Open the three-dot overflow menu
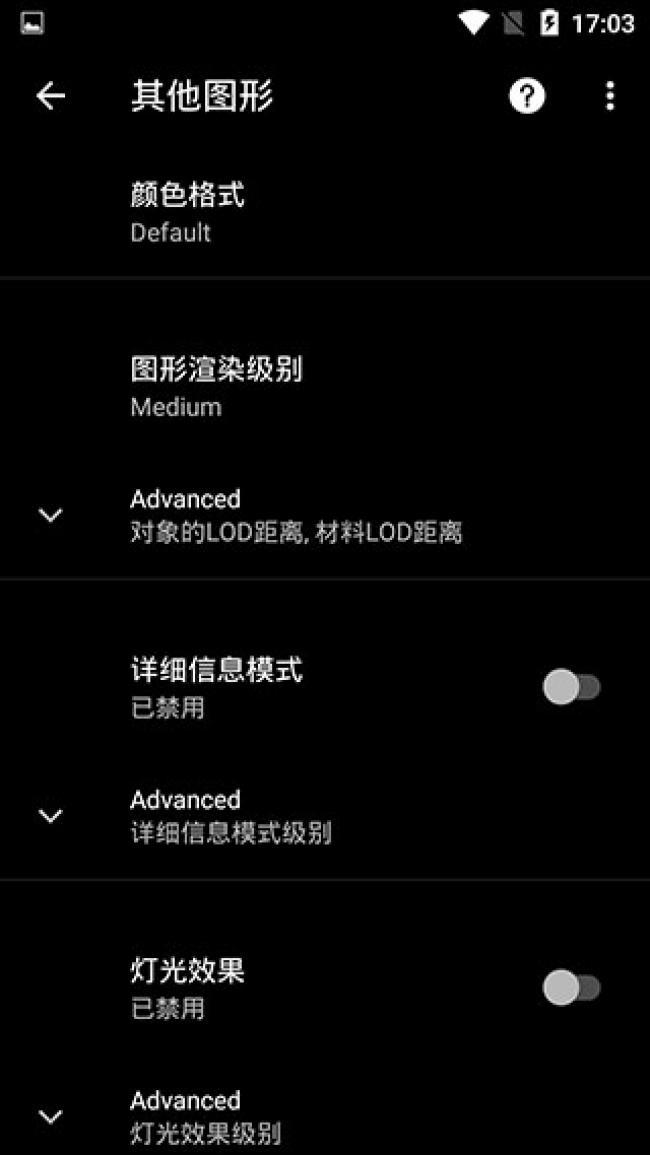The width and height of the screenshot is (650, 1155). point(609,96)
